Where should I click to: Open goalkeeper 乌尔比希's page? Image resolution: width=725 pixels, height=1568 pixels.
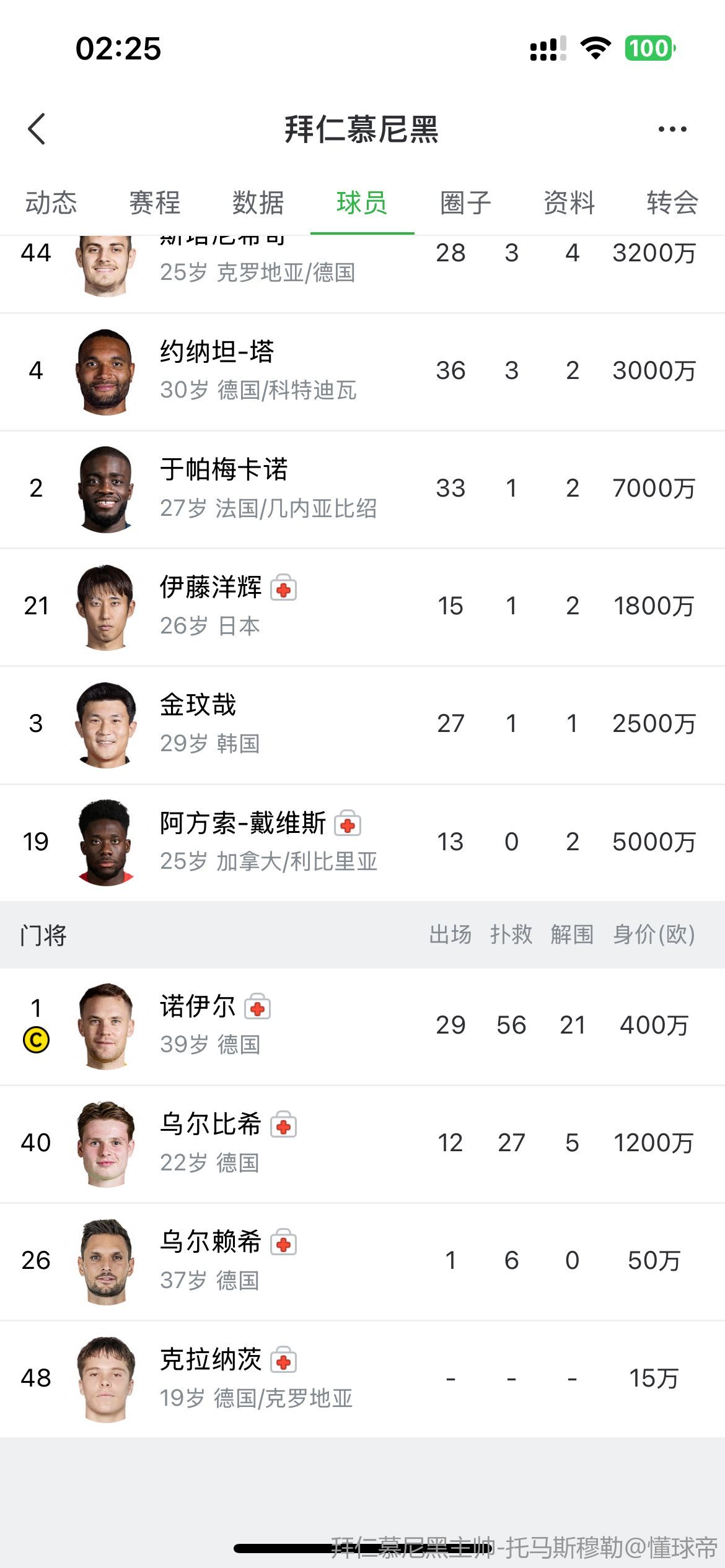tap(211, 1143)
